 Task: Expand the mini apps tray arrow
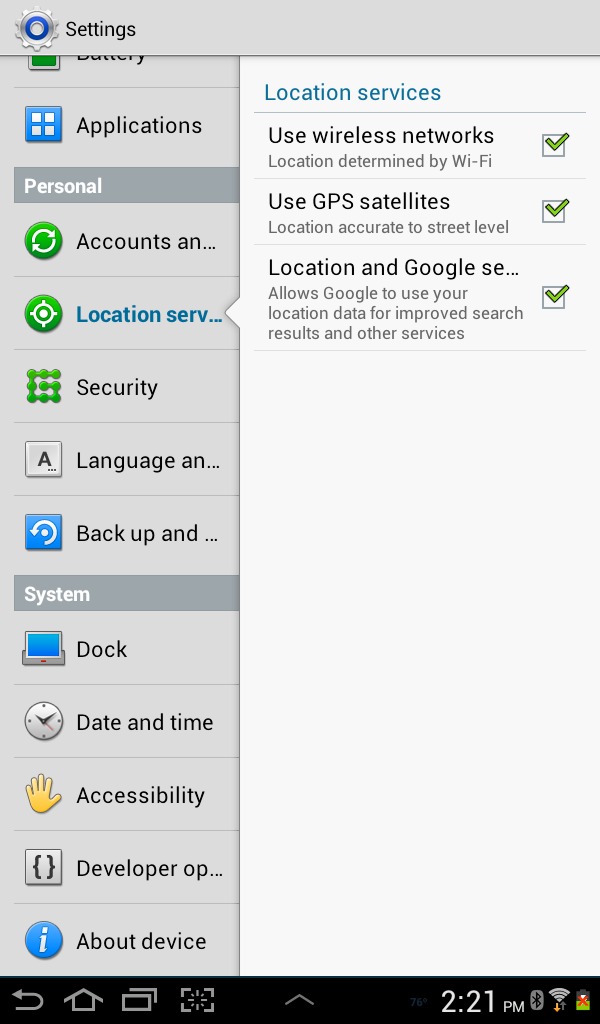pos(300,1000)
